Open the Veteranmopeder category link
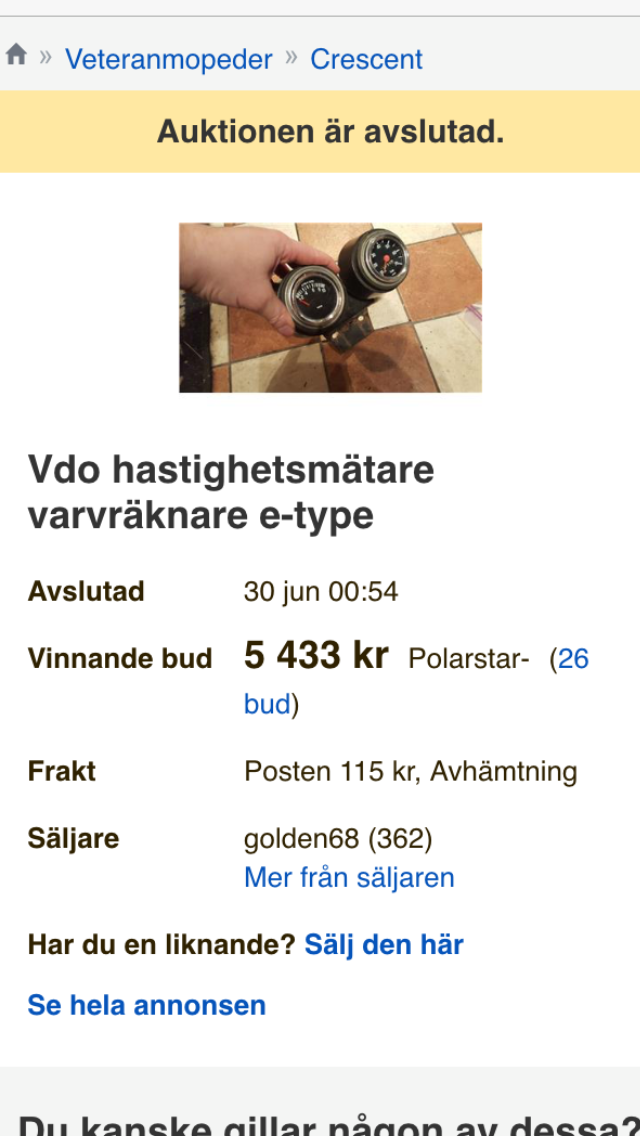This screenshot has width=640, height=1136. pyautogui.click(x=169, y=59)
